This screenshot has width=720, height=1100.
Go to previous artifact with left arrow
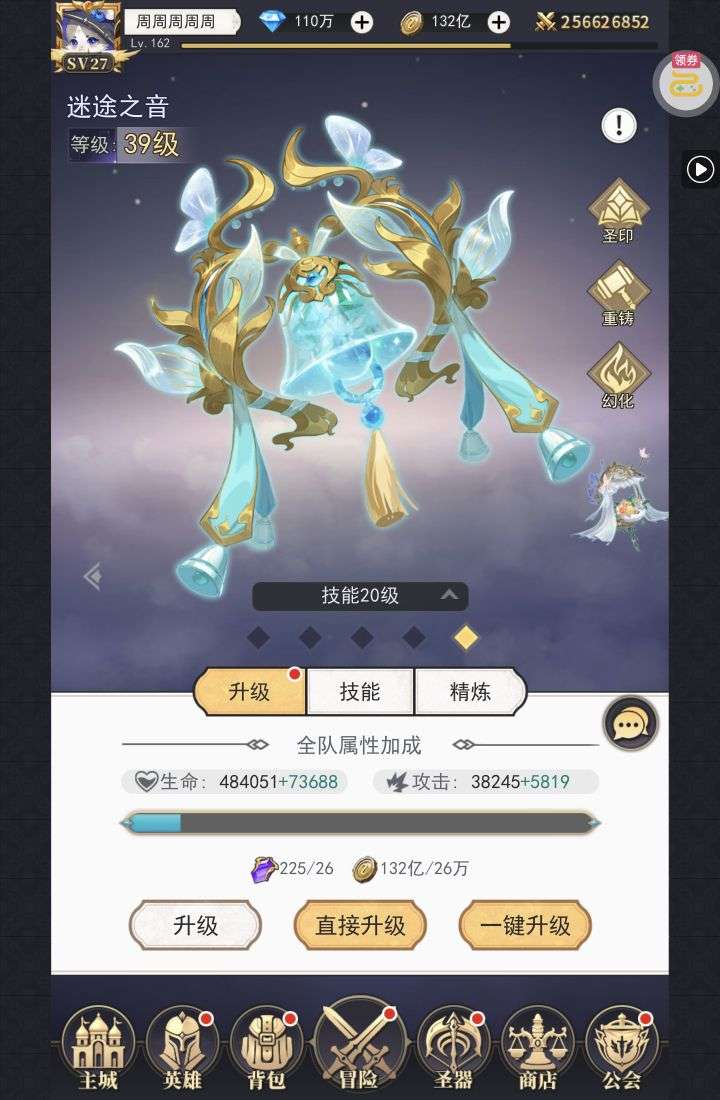pyautogui.click(x=92, y=576)
